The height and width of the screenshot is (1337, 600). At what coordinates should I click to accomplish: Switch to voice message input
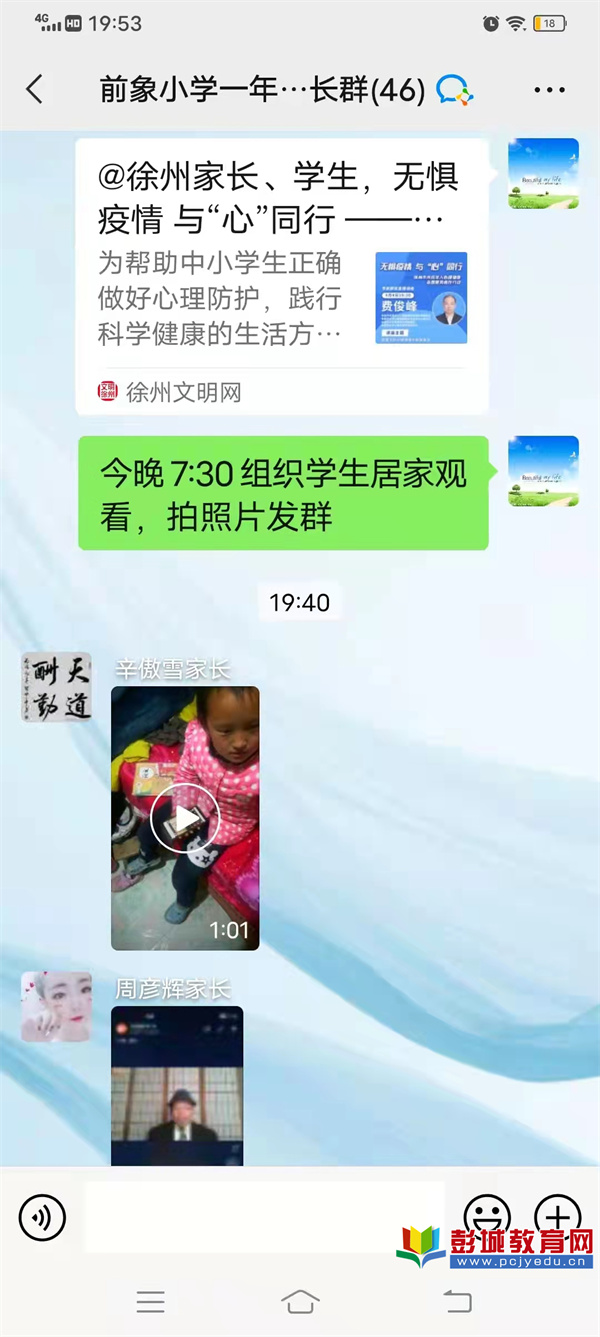[42, 1218]
